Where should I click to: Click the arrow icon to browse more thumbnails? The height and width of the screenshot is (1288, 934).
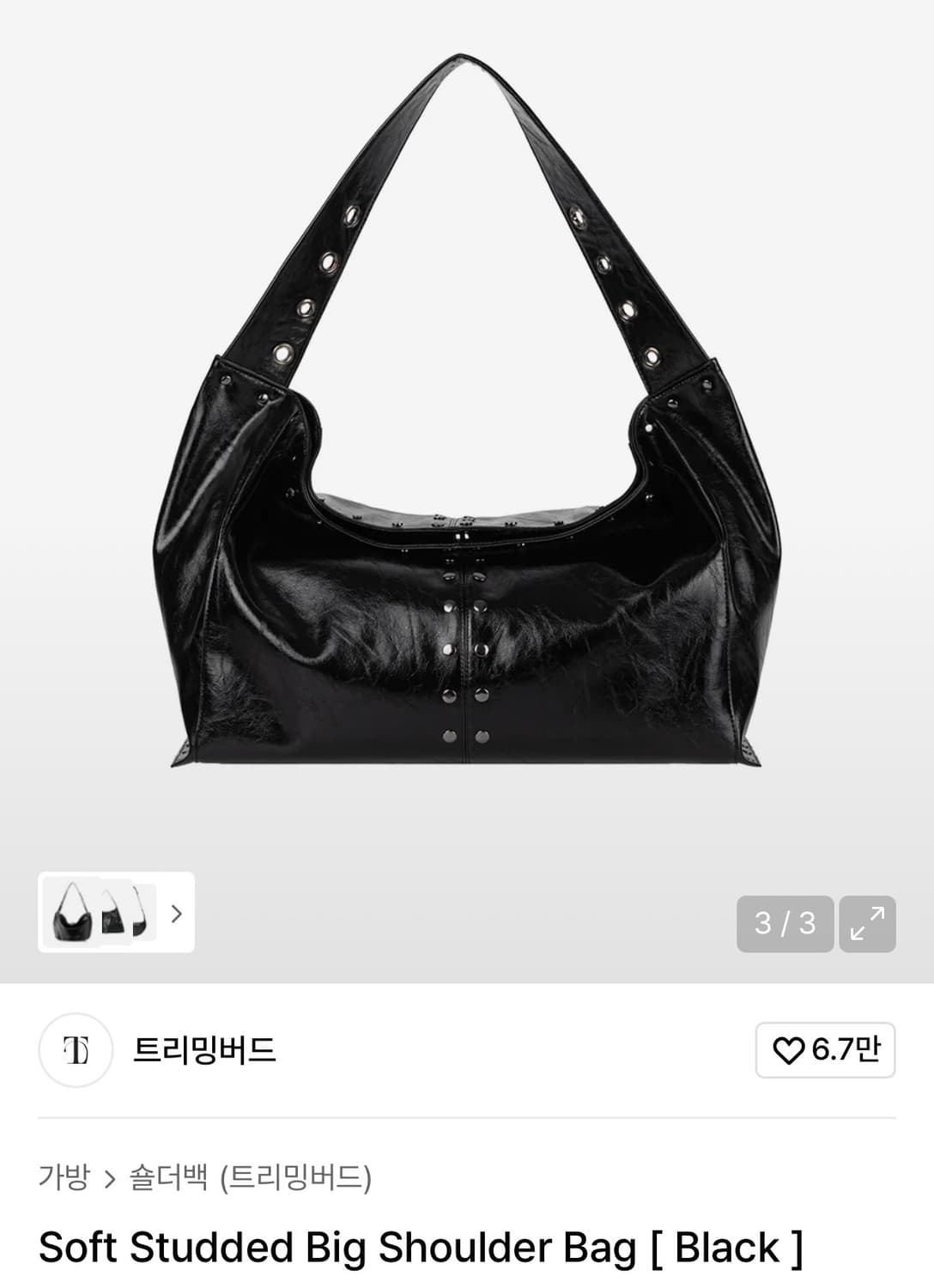tap(176, 915)
